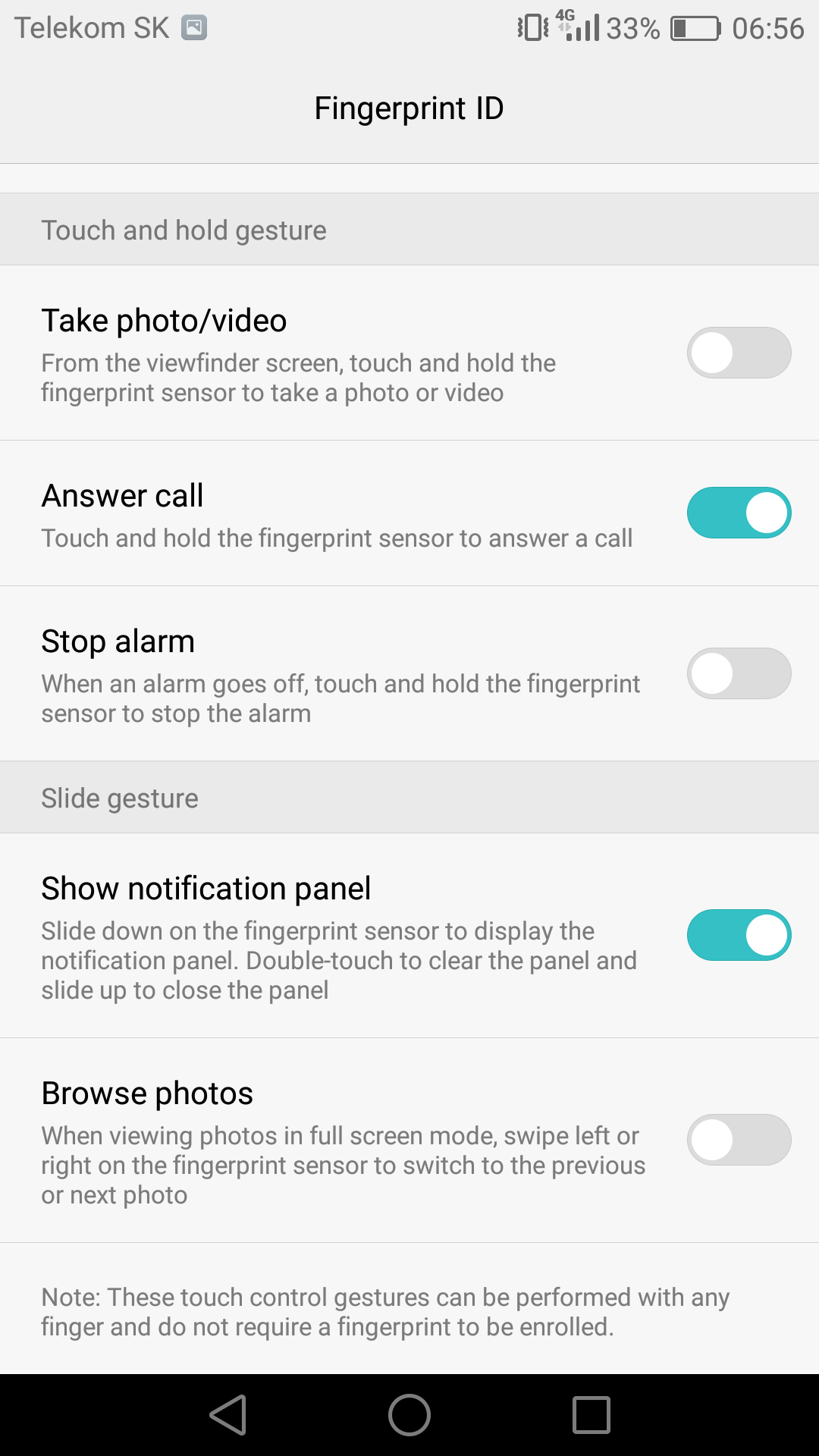Viewport: 819px width, 1456px height.
Task: Open the recent apps overview
Action: 591,1415
